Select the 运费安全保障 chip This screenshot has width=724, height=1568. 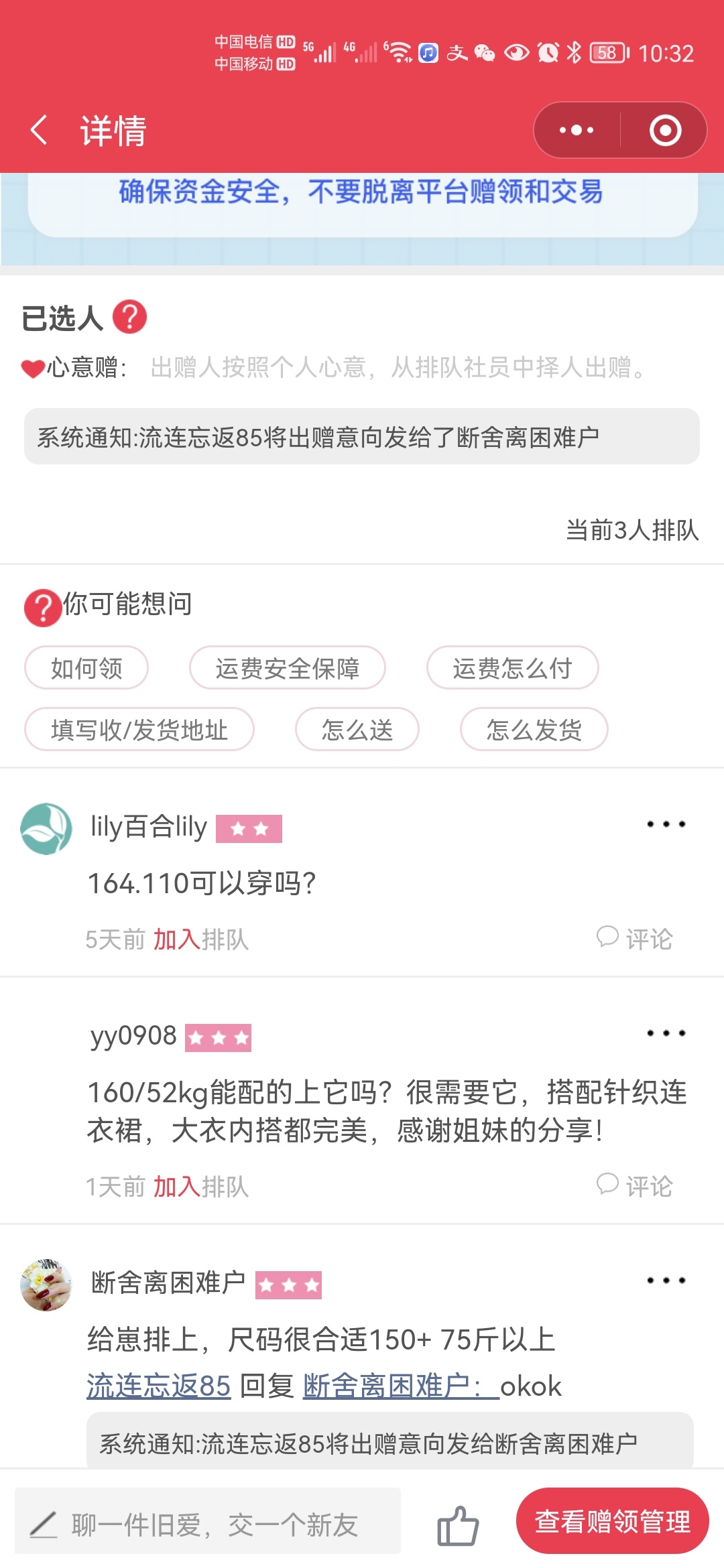(x=288, y=668)
